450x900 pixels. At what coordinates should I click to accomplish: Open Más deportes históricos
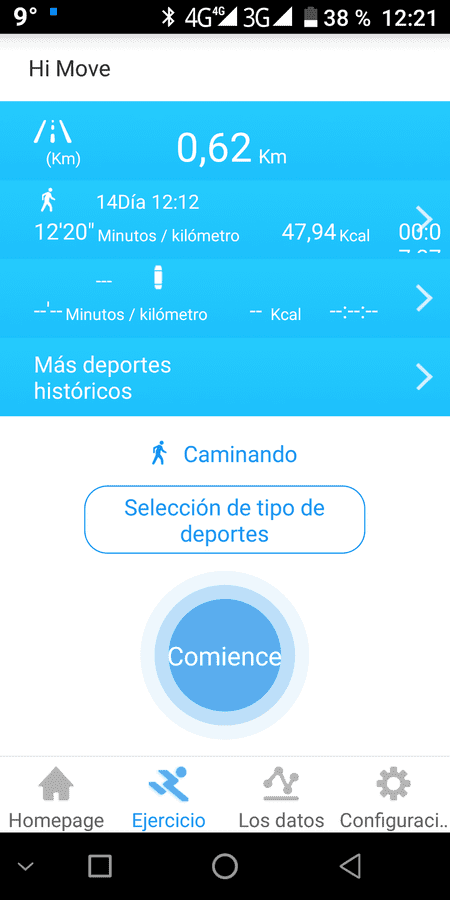[225, 377]
